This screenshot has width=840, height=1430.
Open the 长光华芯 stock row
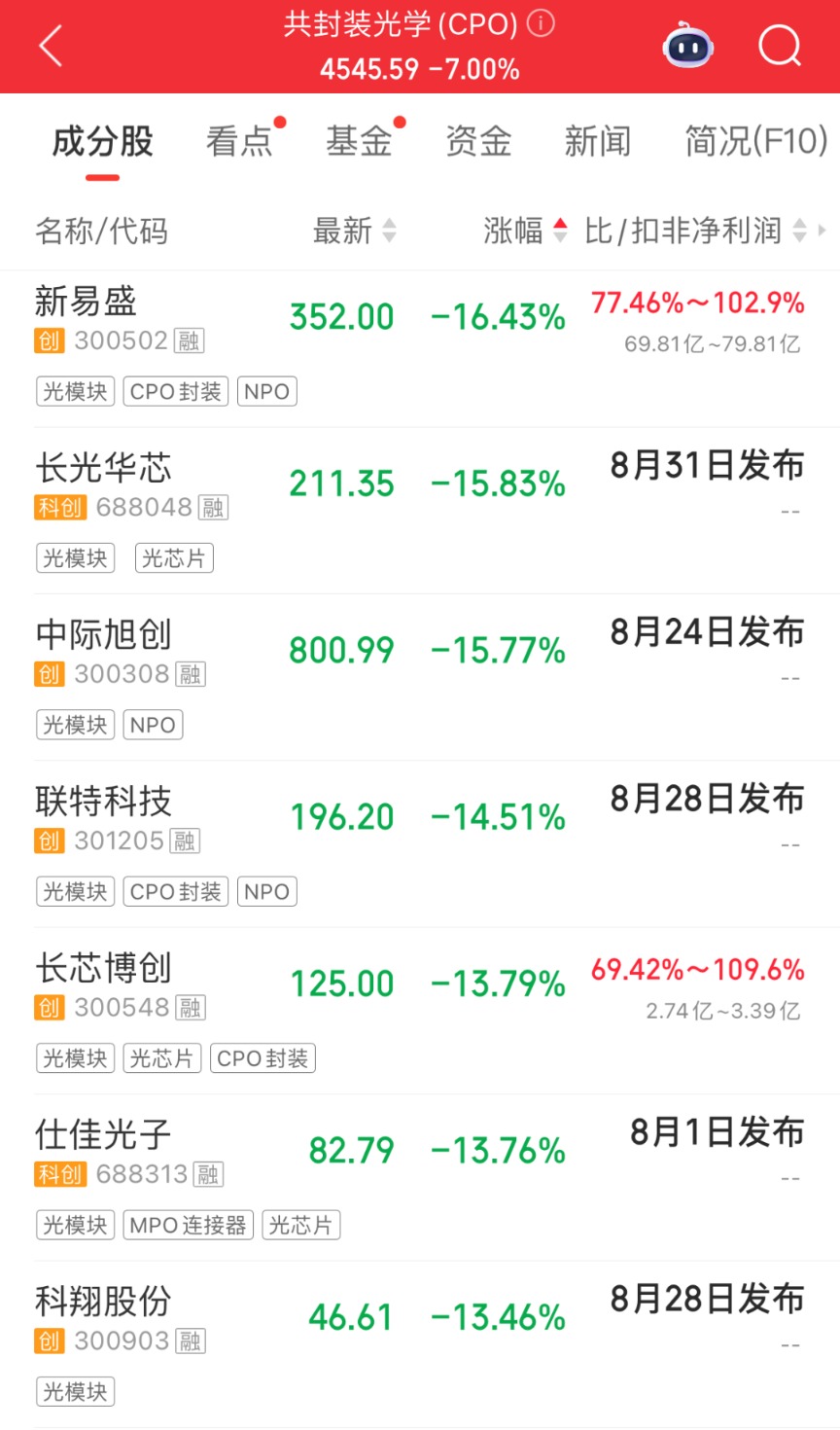pyautogui.click(x=420, y=511)
